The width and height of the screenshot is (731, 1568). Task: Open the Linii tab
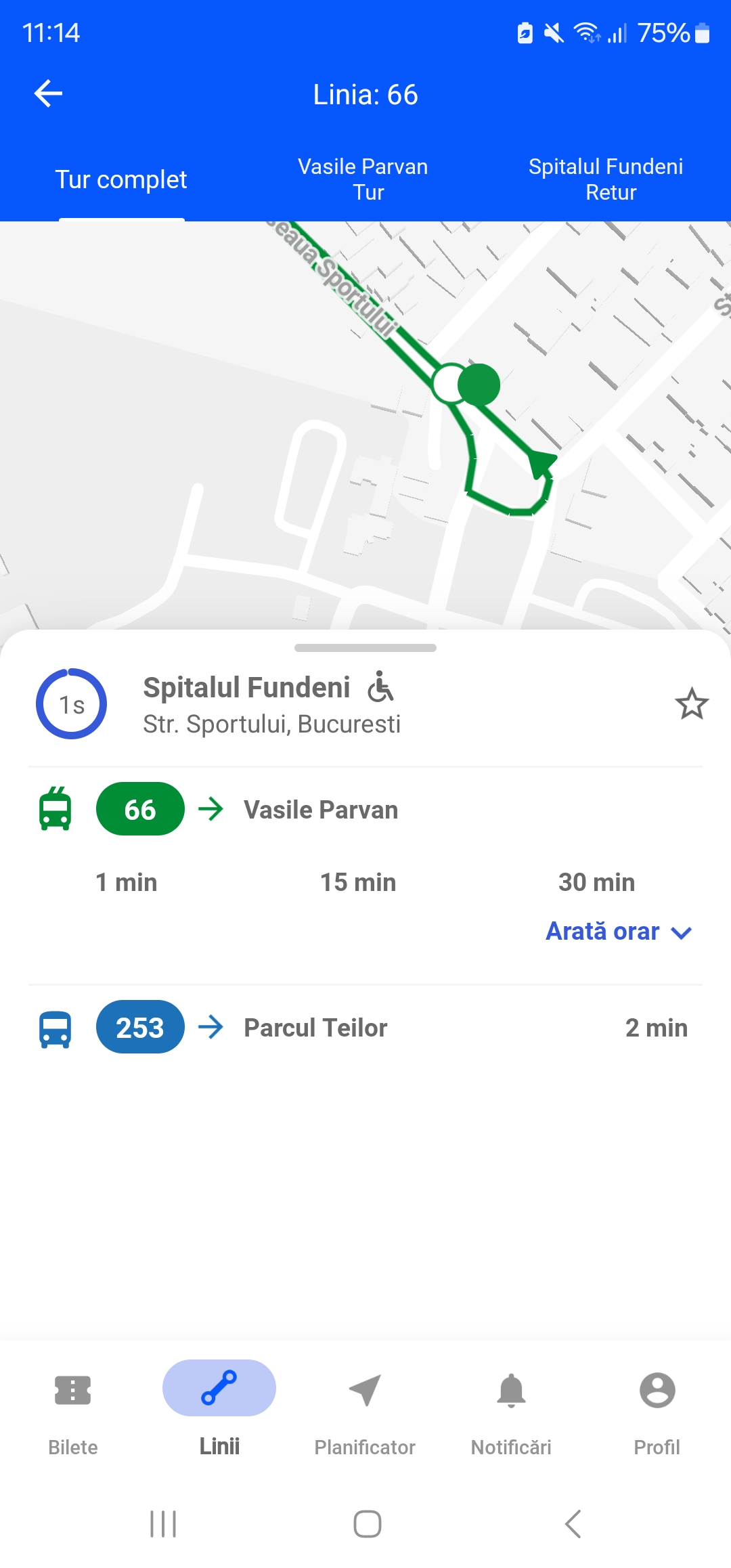219,1410
